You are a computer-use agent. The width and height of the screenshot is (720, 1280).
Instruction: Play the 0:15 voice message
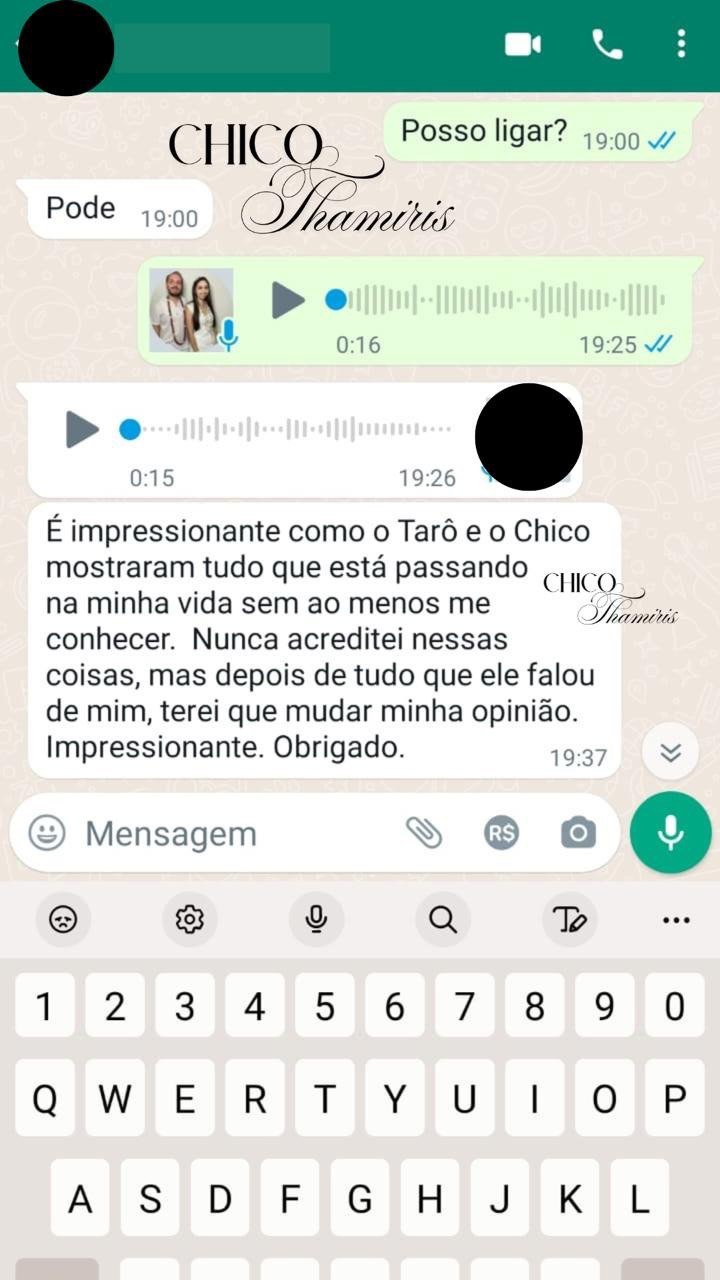82,430
